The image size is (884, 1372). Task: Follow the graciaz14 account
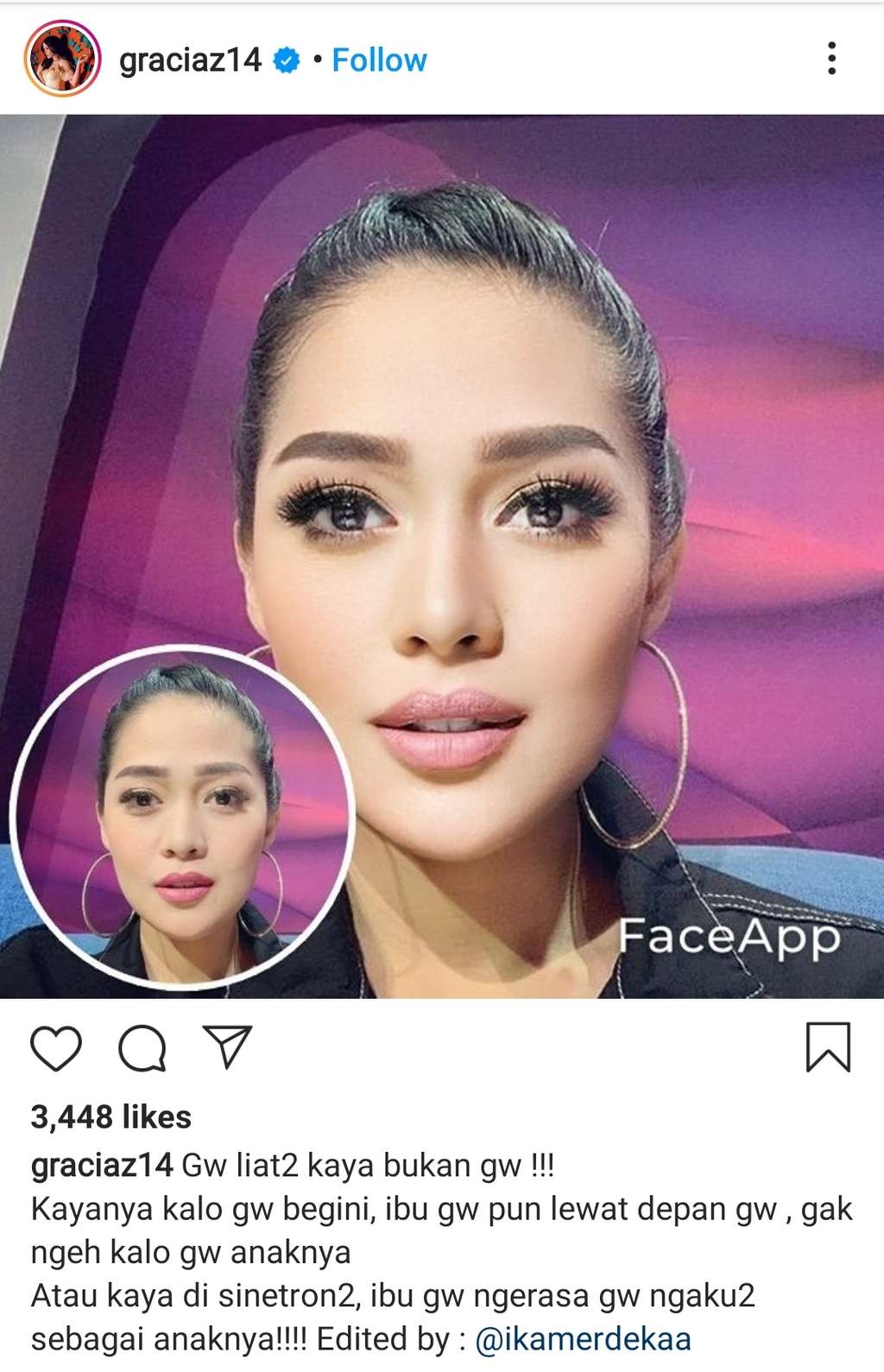click(379, 60)
